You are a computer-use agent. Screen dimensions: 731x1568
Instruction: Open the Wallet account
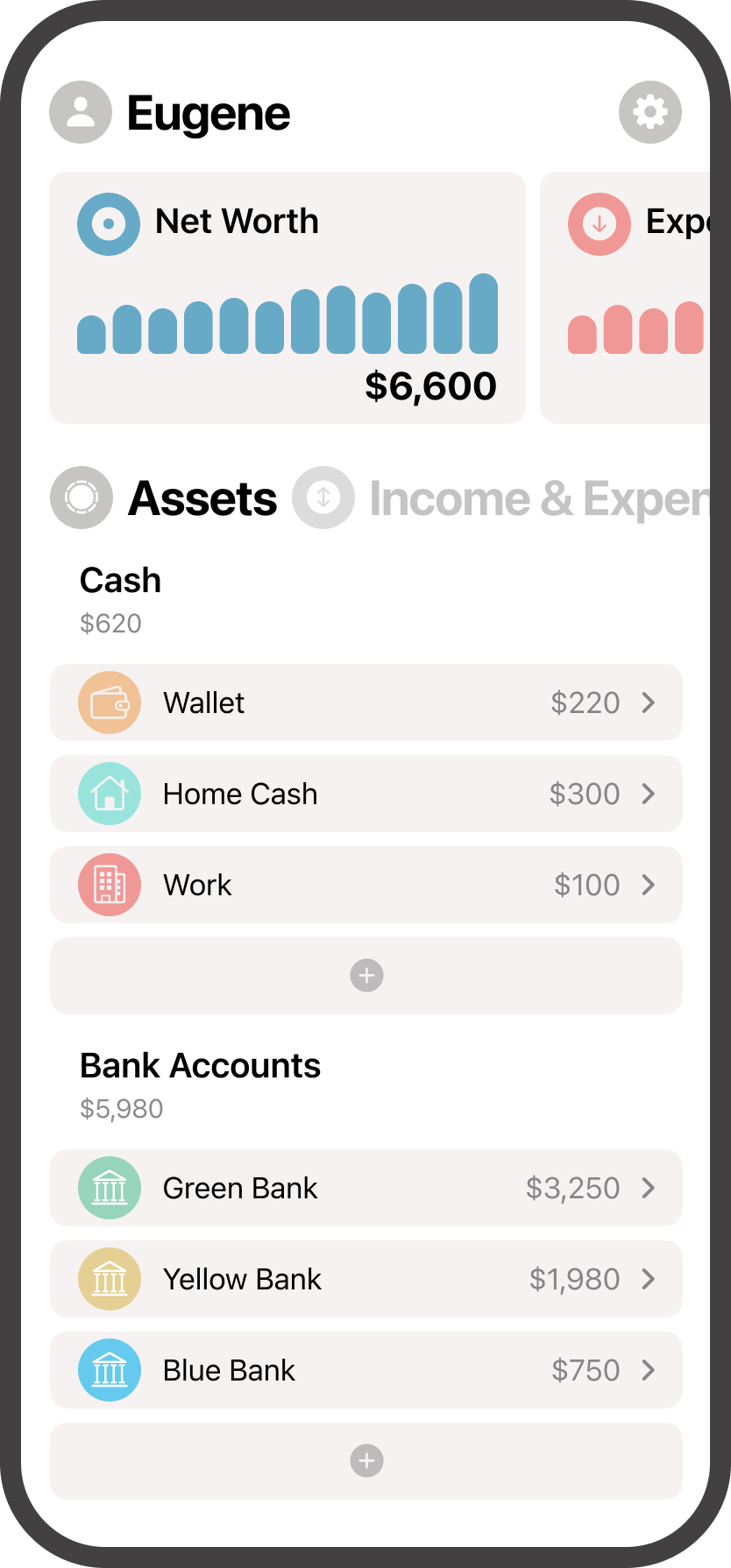(366, 703)
